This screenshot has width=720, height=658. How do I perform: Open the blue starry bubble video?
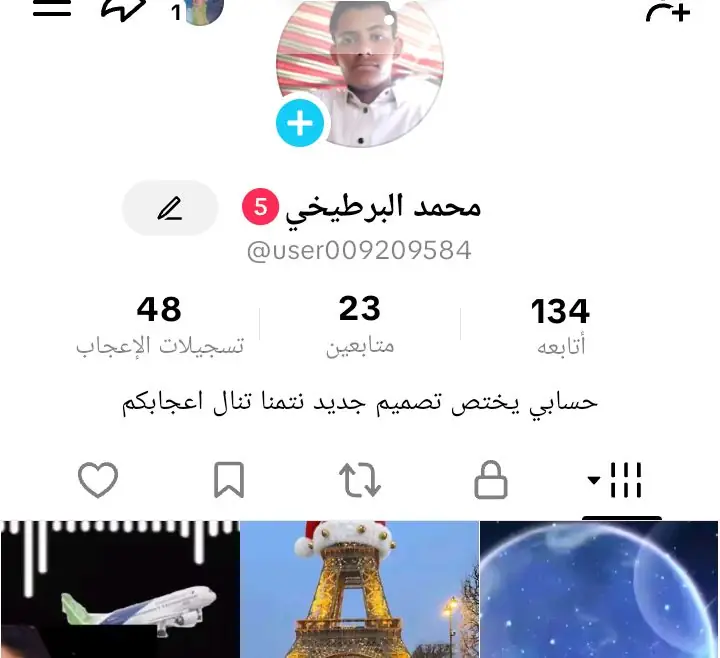pyautogui.click(x=599, y=590)
